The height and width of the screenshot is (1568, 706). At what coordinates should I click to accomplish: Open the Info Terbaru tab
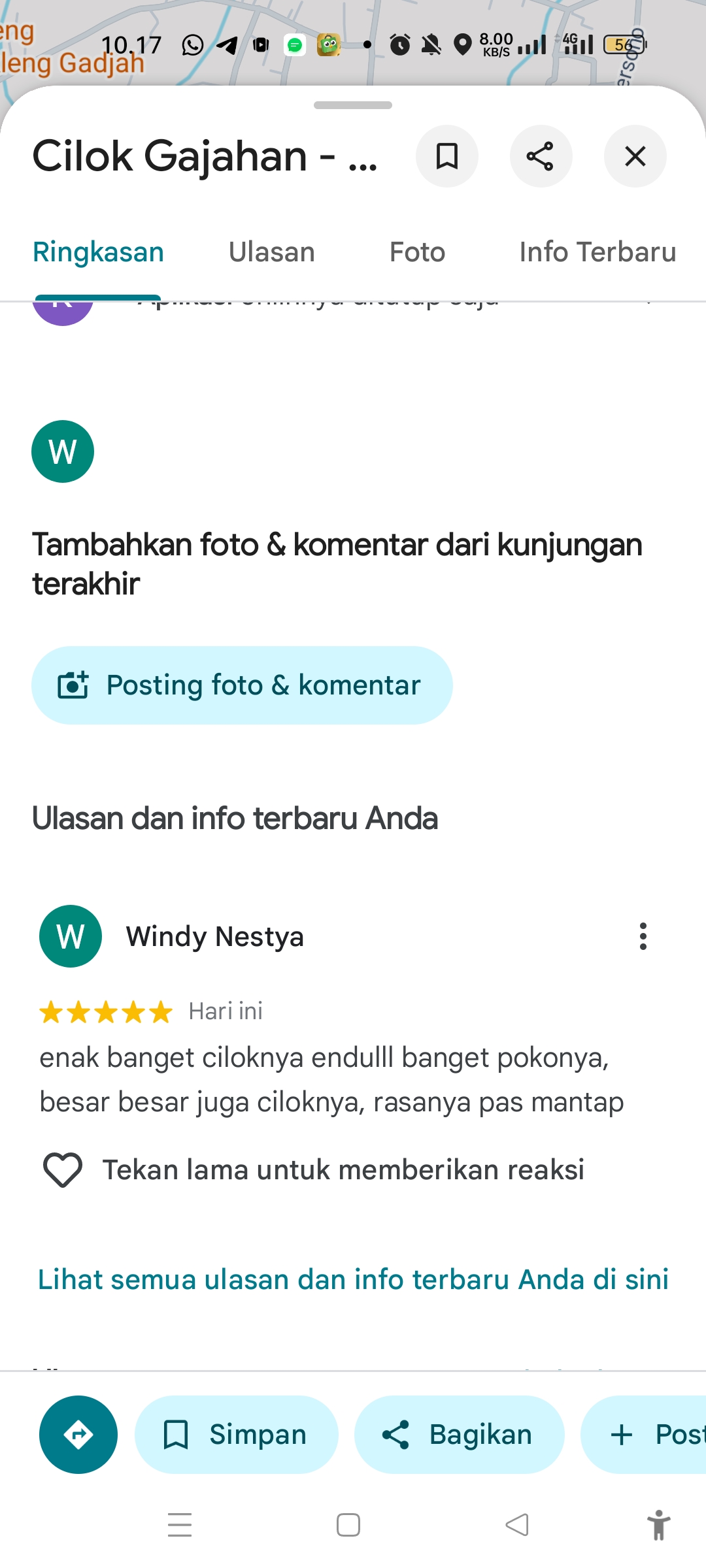tap(597, 252)
